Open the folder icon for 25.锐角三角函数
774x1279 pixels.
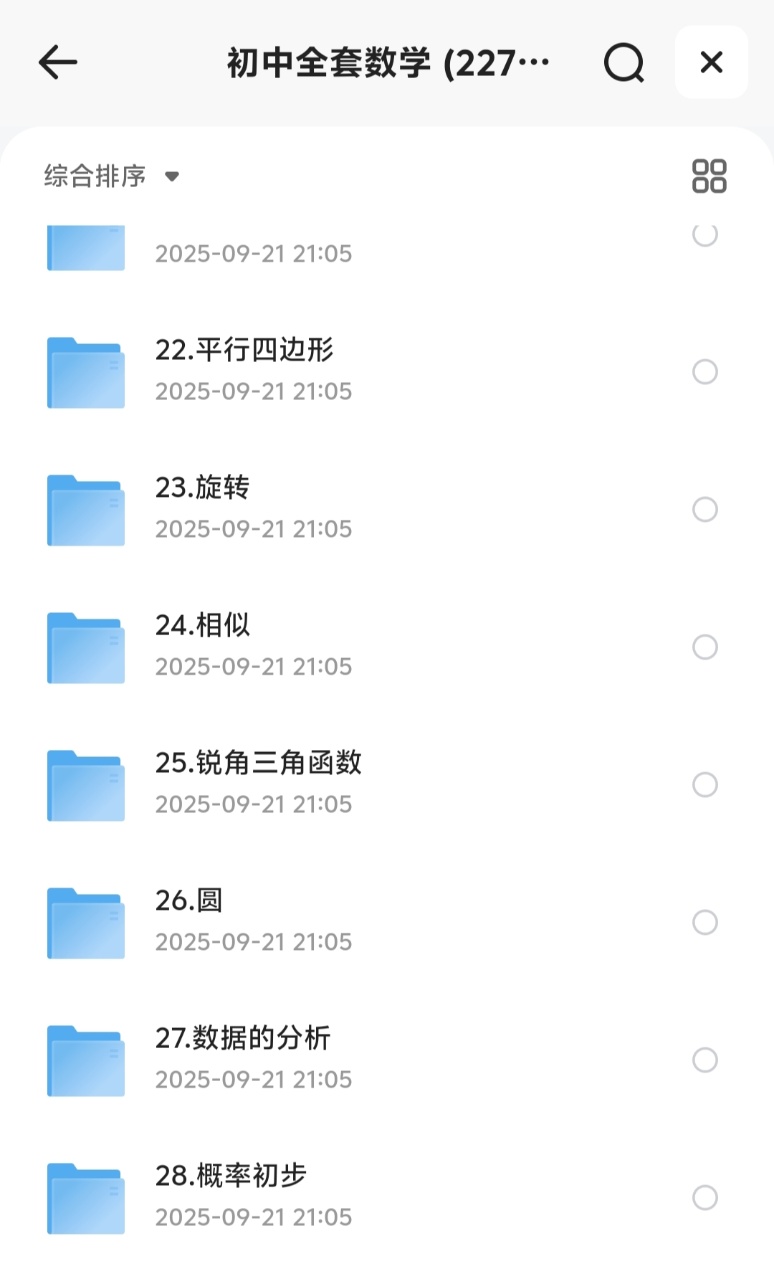pyautogui.click(x=85, y=784)
